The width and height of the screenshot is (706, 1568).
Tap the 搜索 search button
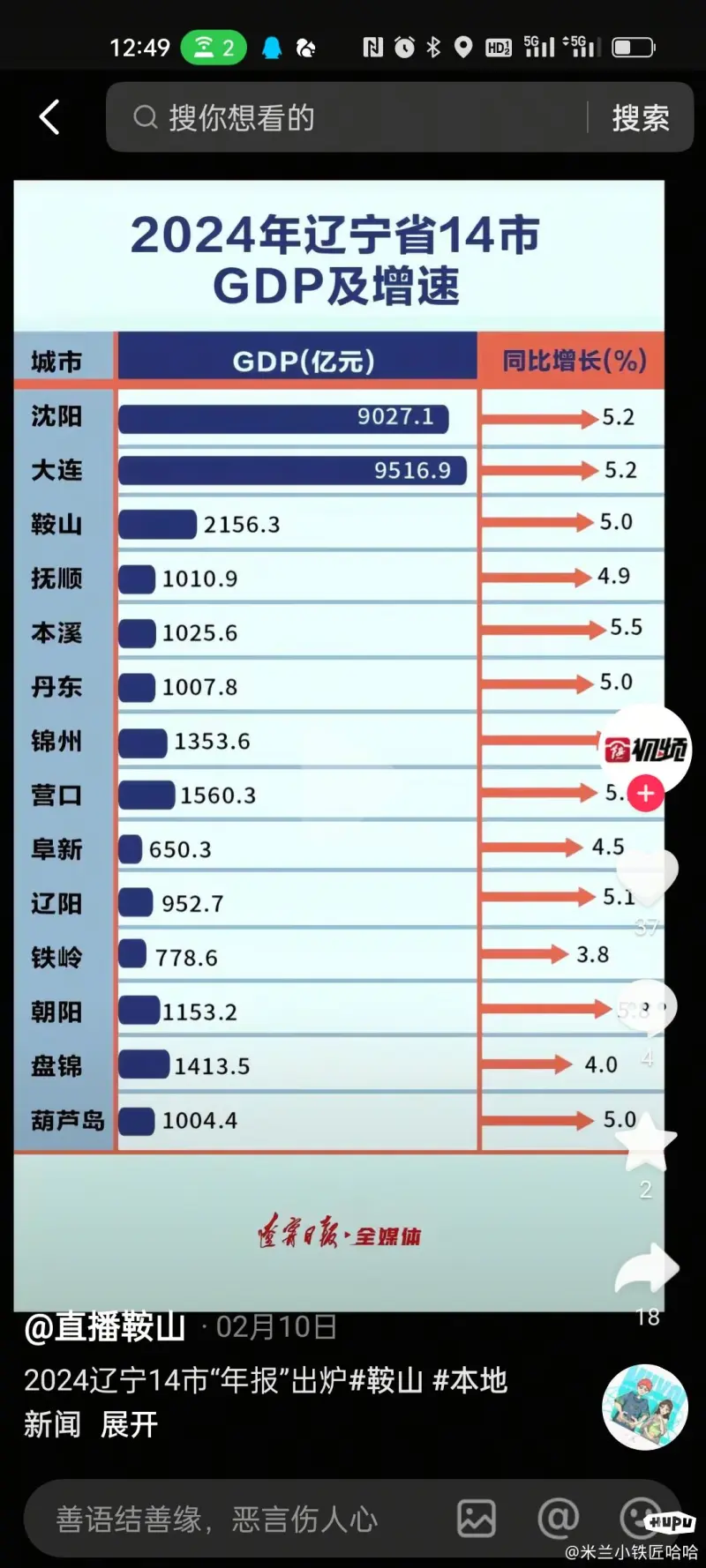[641, 117]
